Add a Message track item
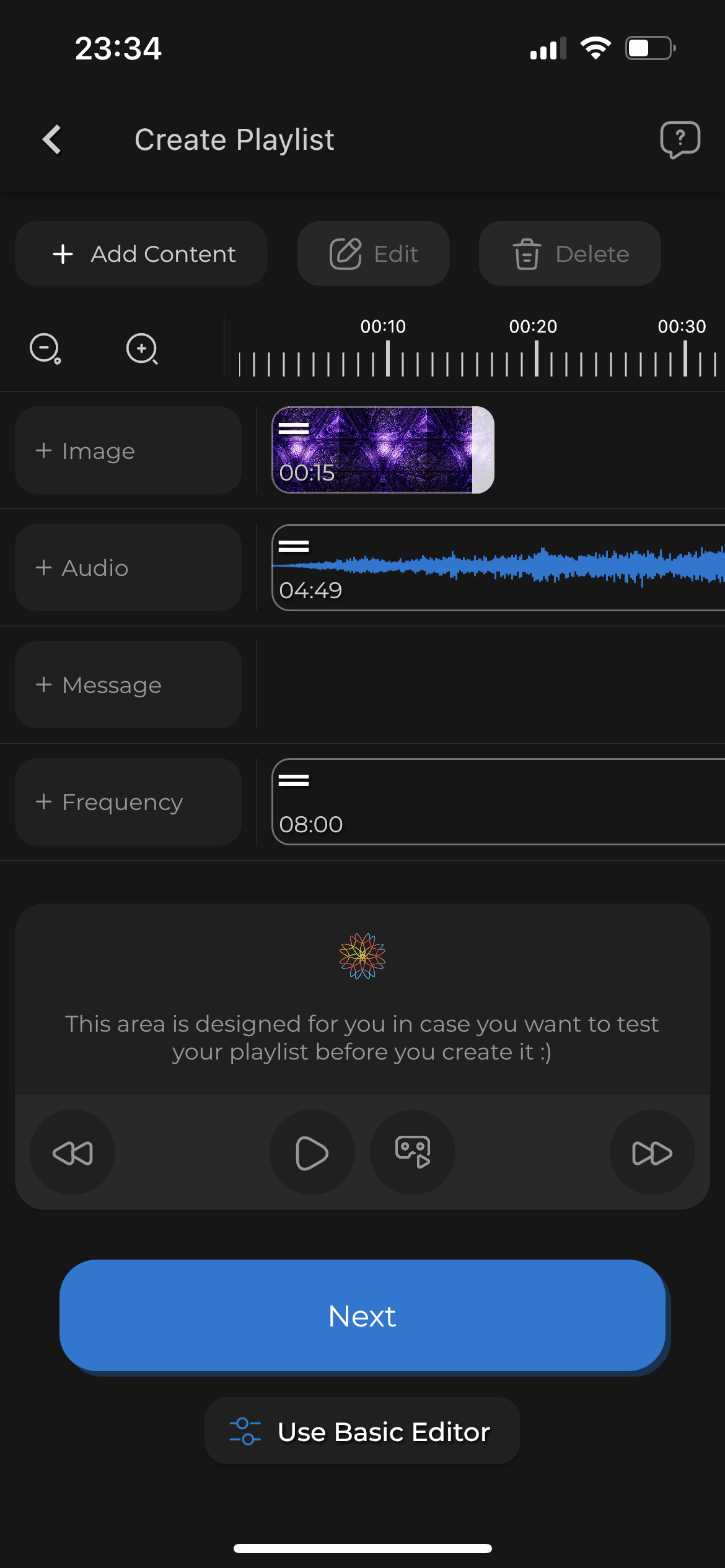 pyautogui.click(x=128, y=685)
